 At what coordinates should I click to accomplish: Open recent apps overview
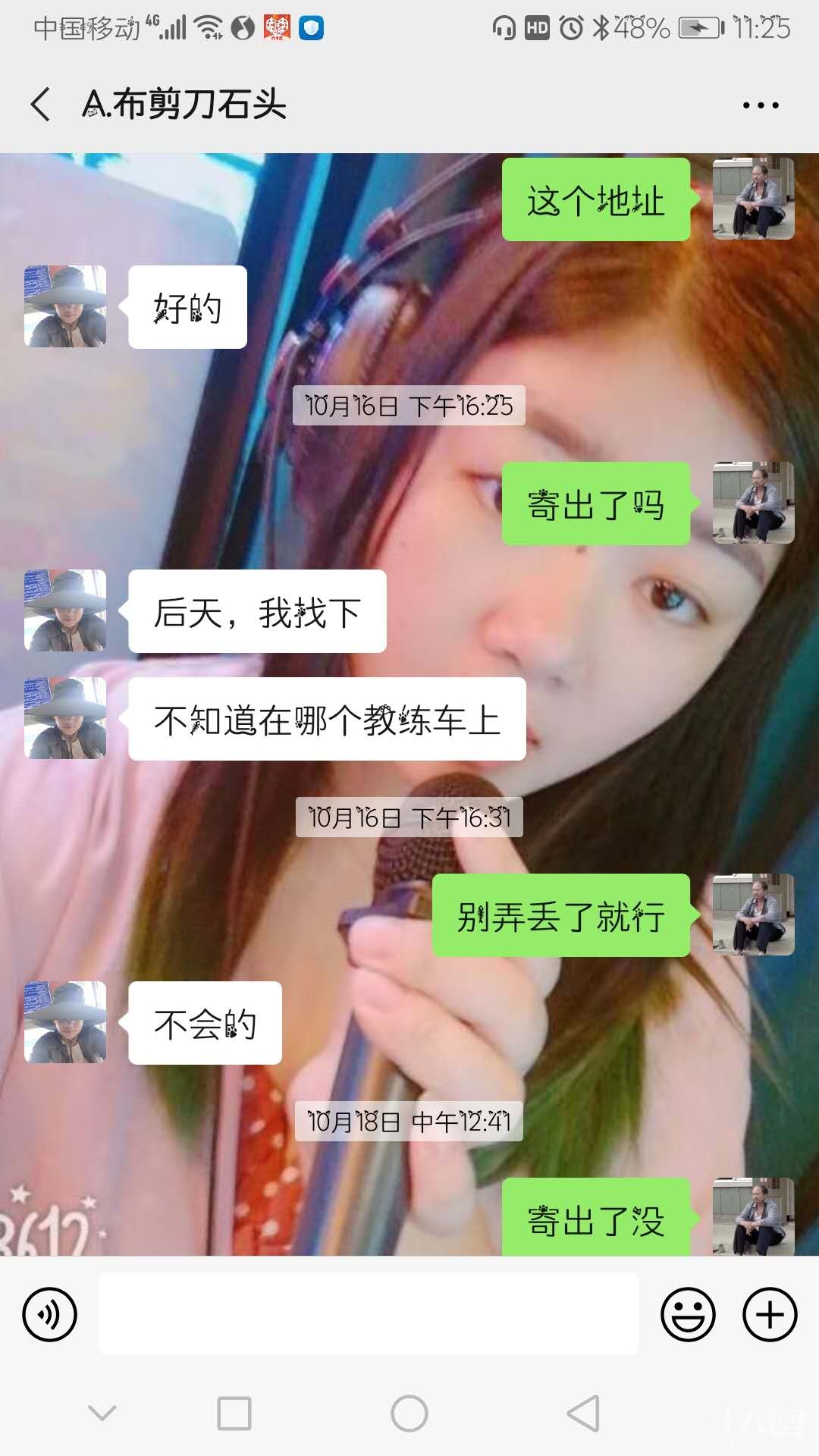pos(234,1414)
